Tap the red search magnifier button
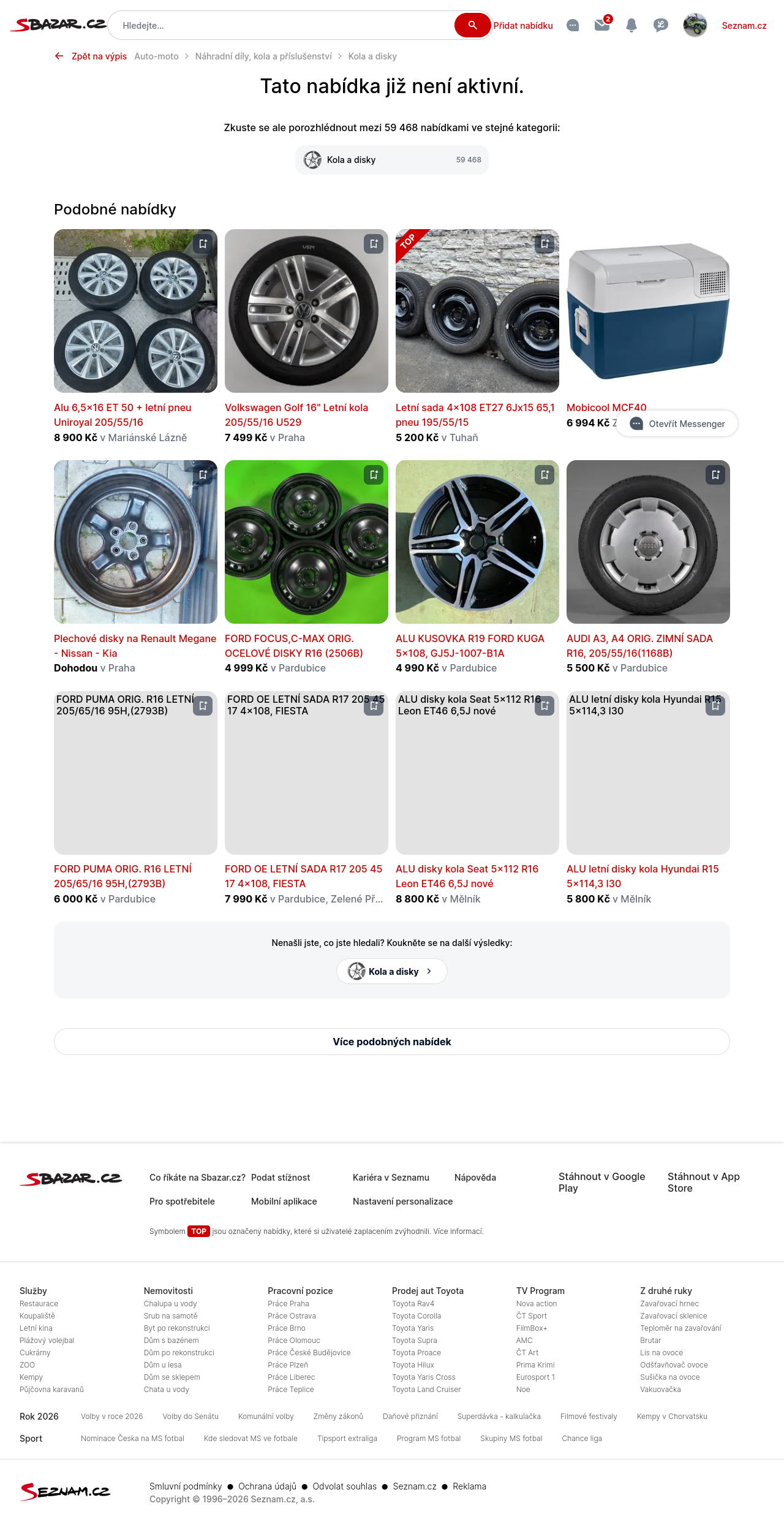784x1525 pixels. click(472, 25)
